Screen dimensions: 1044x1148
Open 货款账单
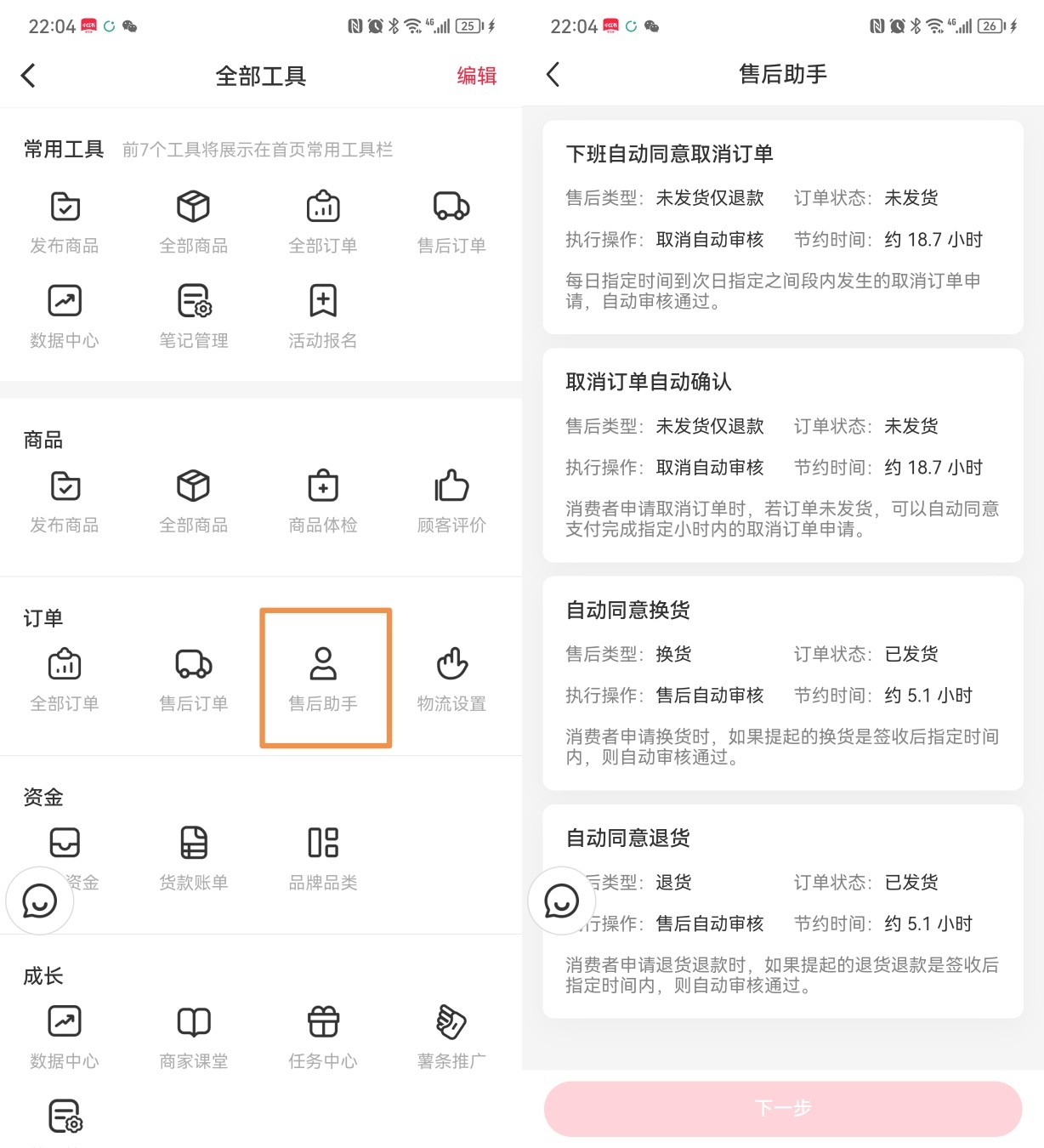pyautogui.click(x=194, y=857)
